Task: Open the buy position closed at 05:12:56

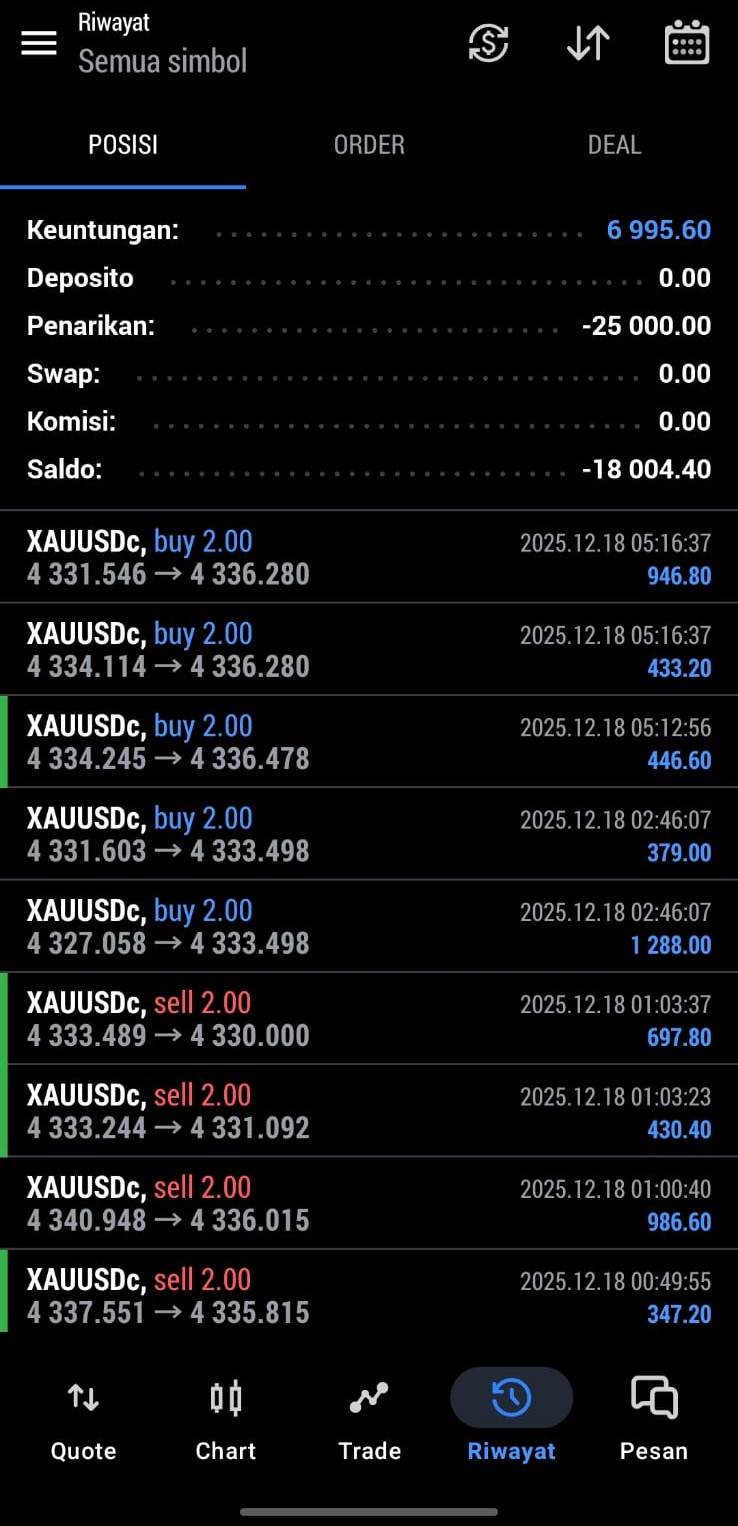Action: click(369, 742)
